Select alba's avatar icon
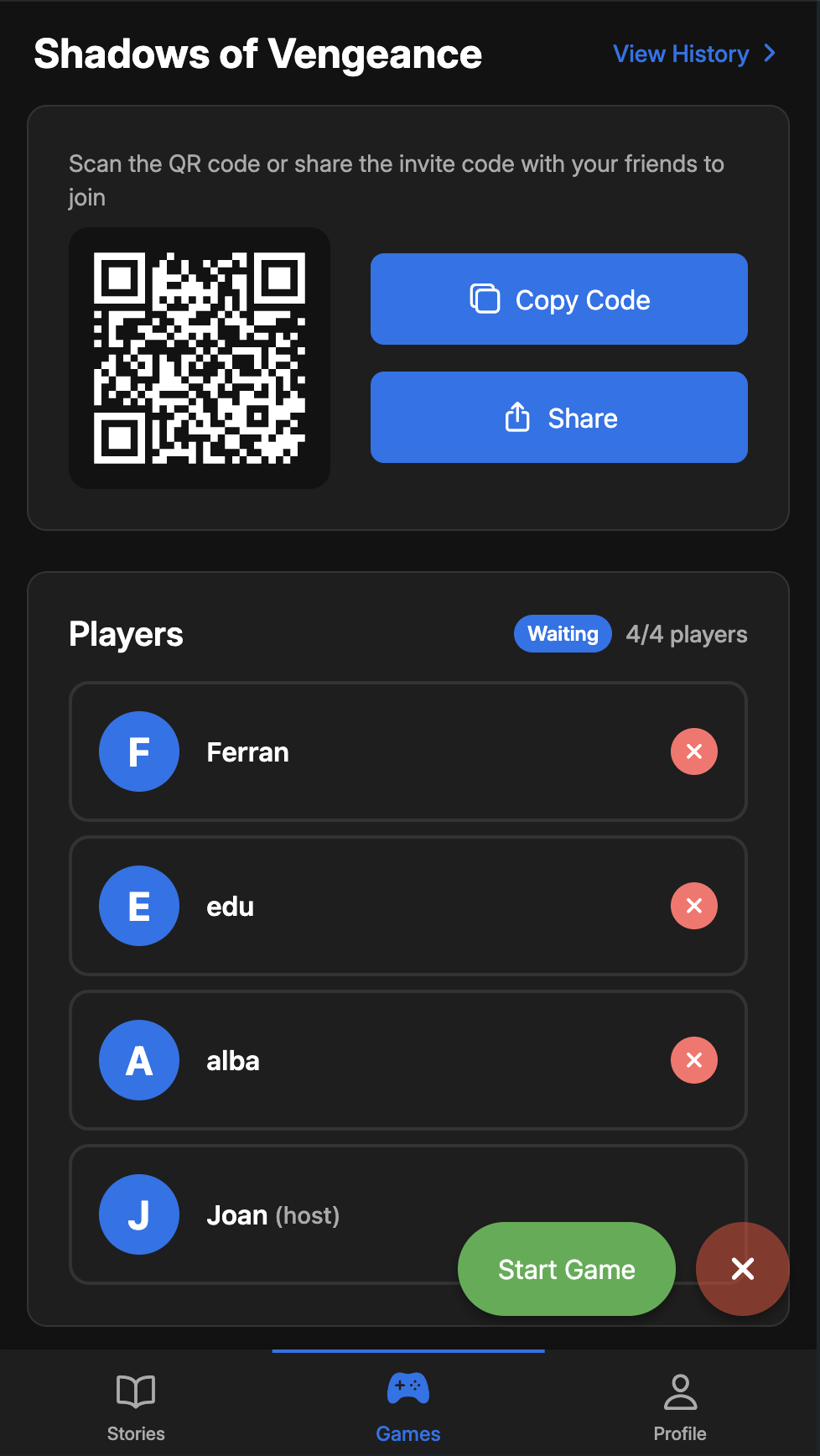This screenshot has width=820, height=1456. pos(138,1059)
